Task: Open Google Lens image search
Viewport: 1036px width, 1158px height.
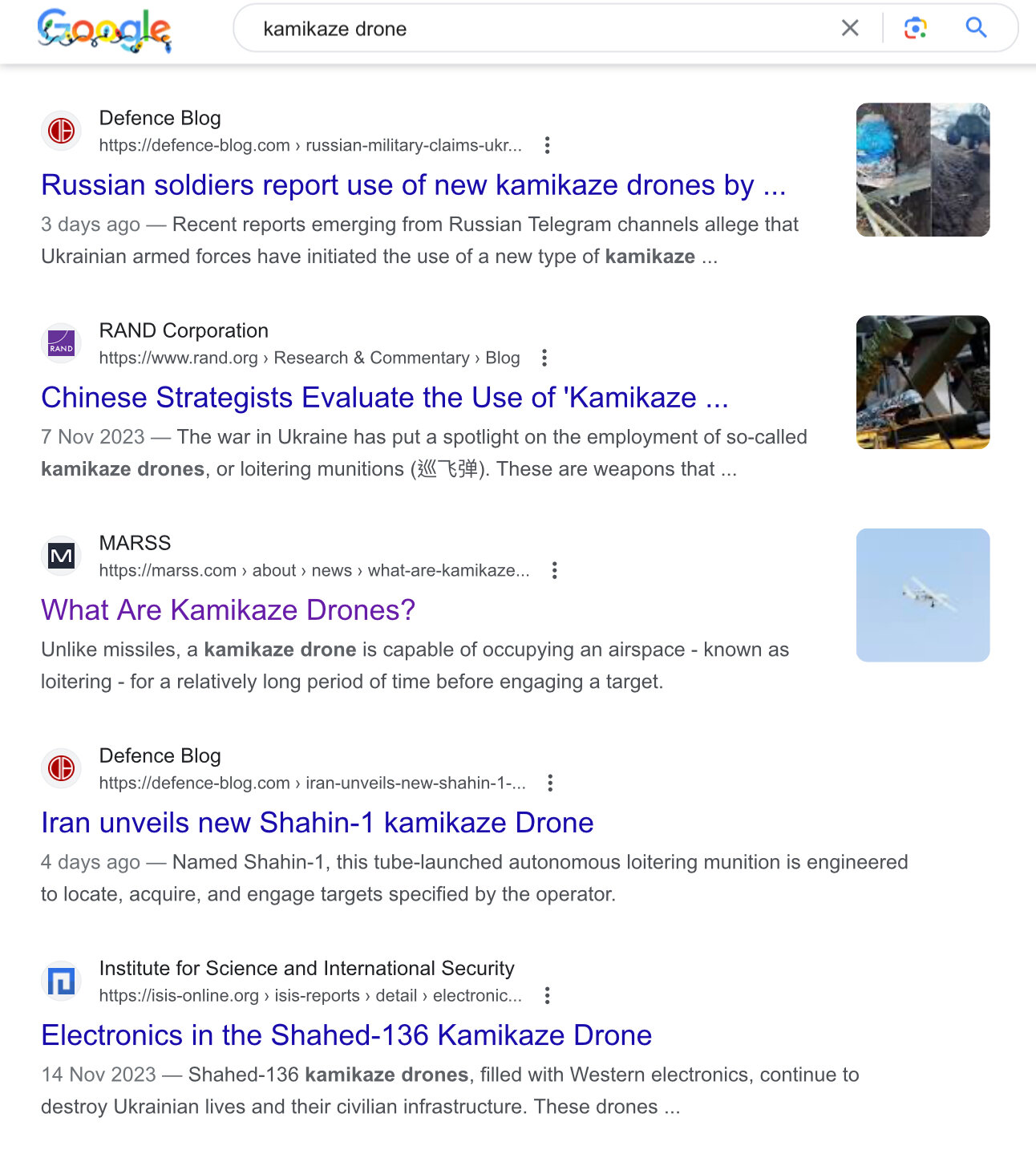Action: click(x=915, y=28)
